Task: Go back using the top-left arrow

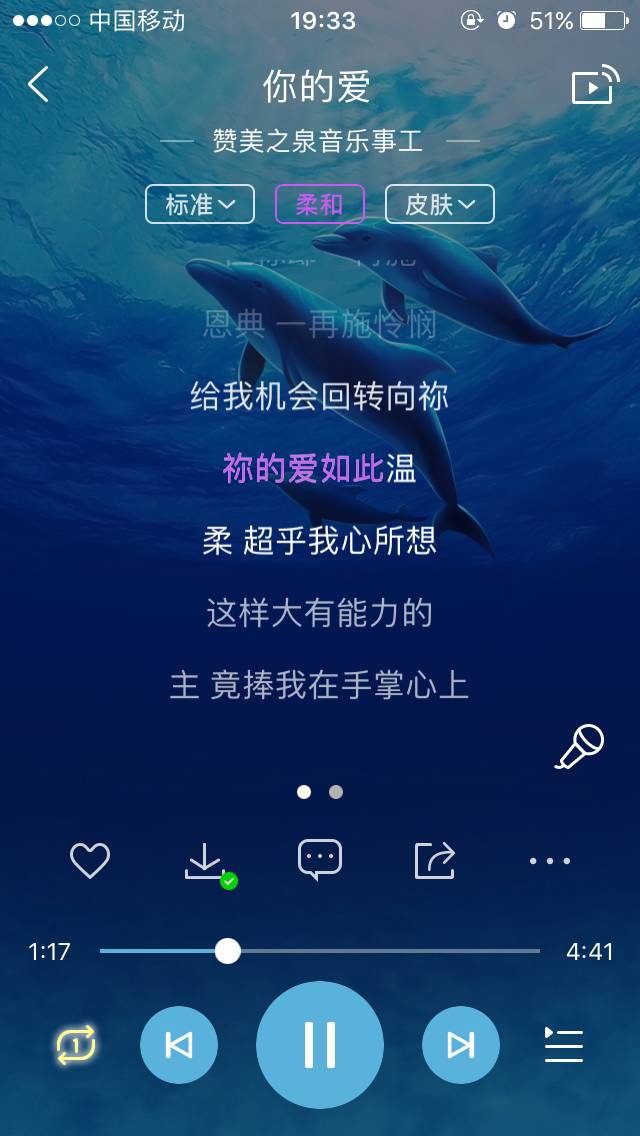Action: 38,85
